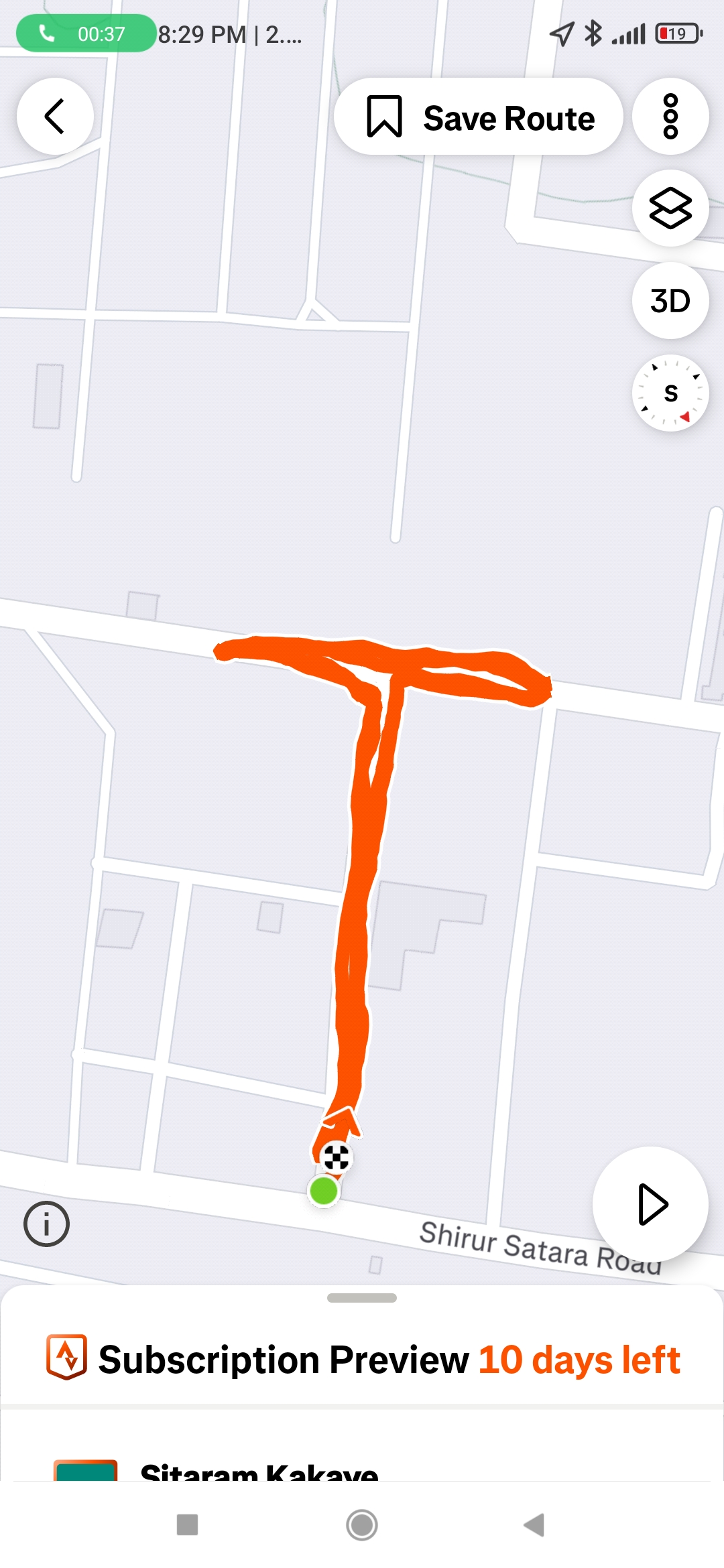Open the three-dot overflow menu
724x1568 pixels.
(670, 117)
